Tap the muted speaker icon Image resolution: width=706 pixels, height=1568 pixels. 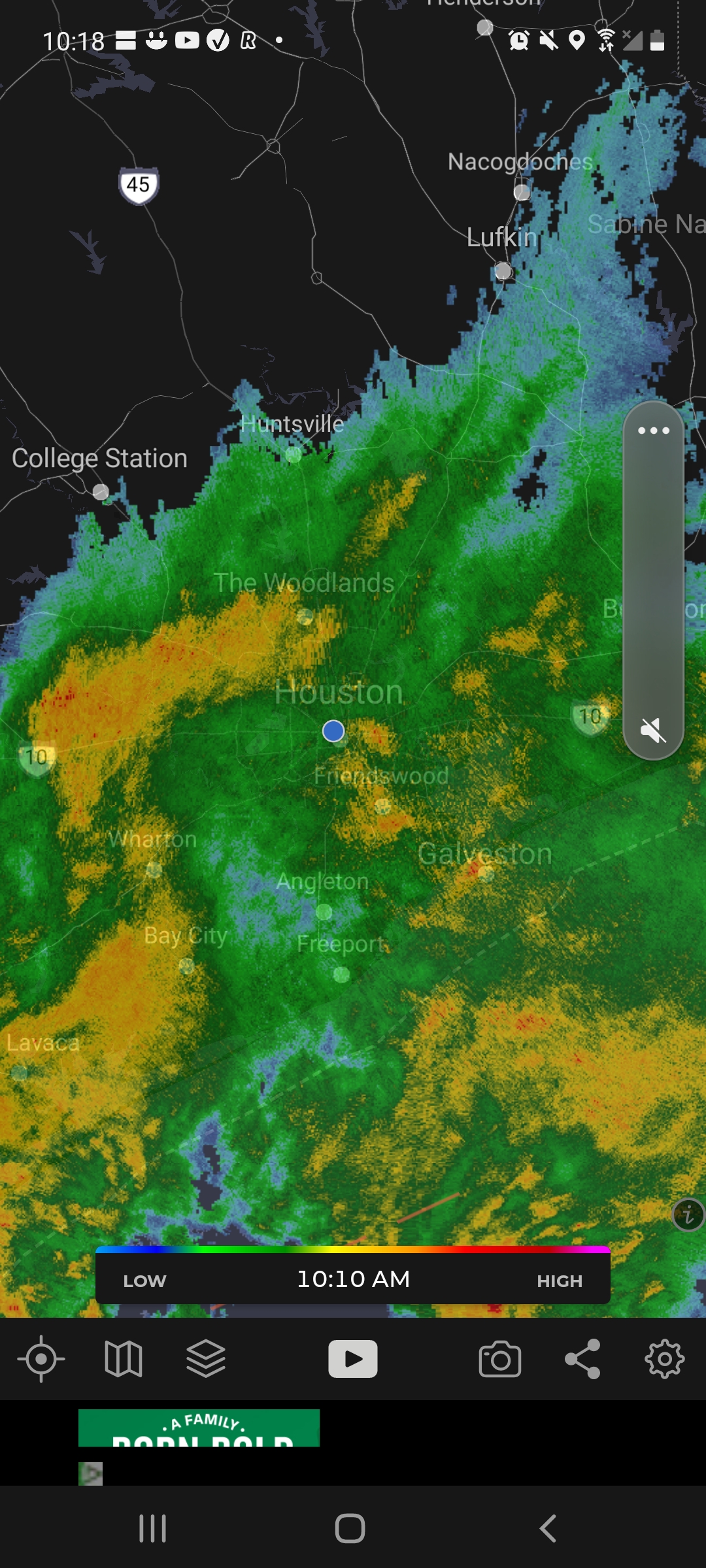tap(654, 730)
